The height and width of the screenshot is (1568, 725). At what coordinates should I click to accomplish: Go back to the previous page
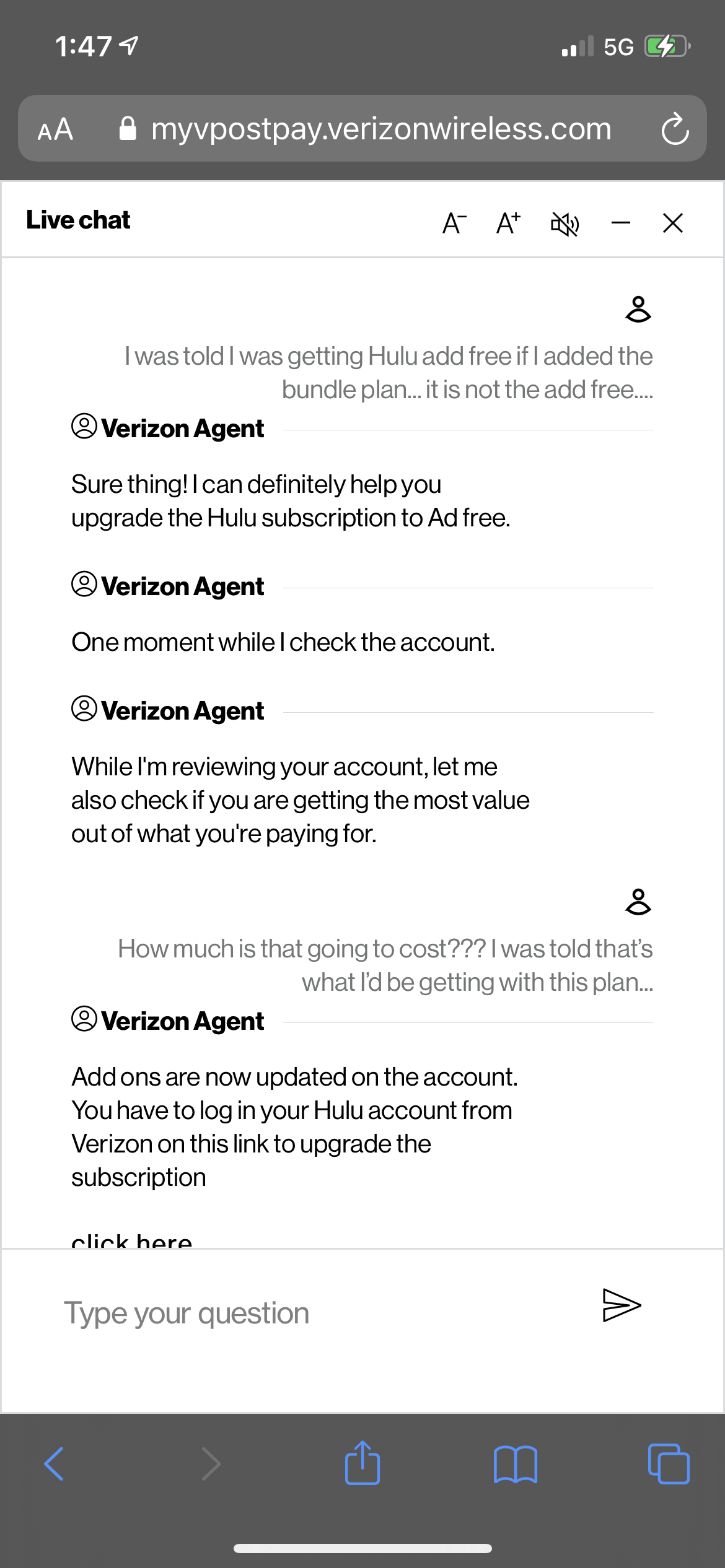(54, 1464)
